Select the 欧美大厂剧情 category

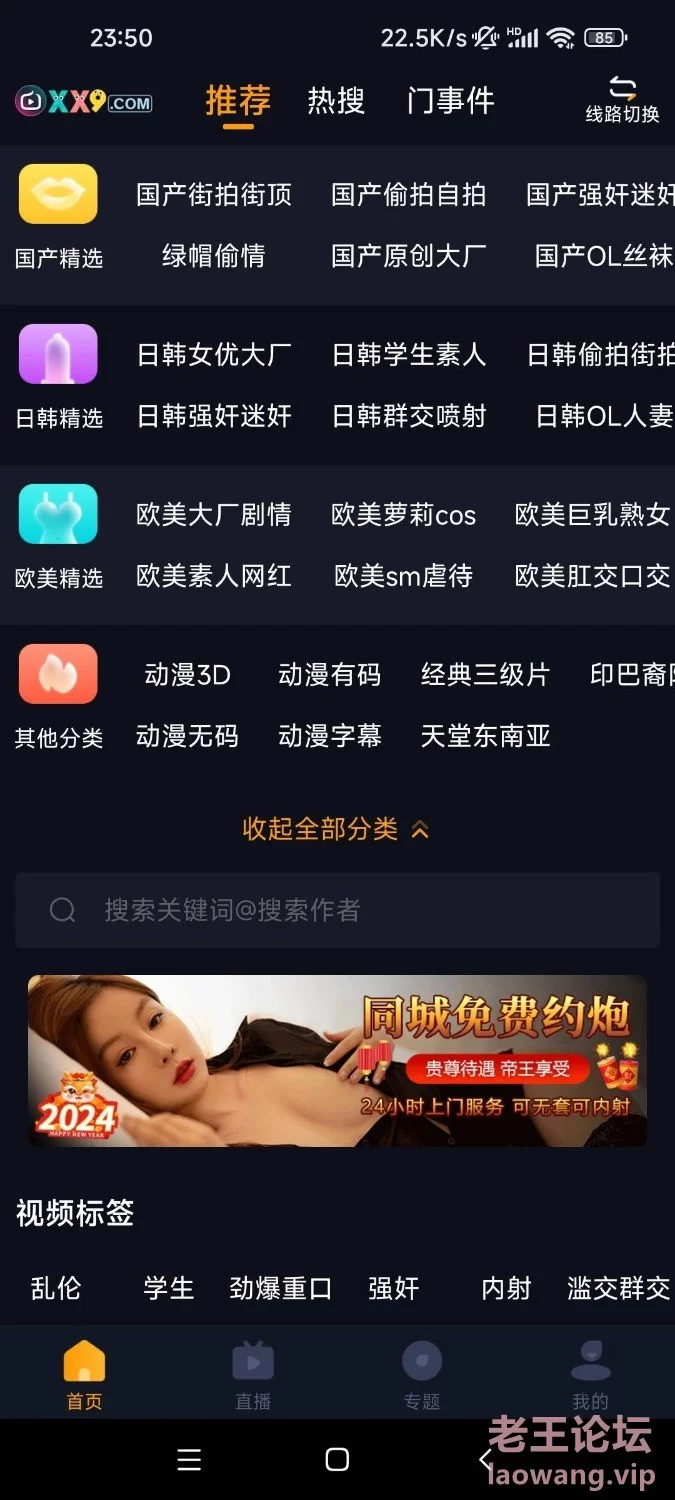tap(214, 515)
